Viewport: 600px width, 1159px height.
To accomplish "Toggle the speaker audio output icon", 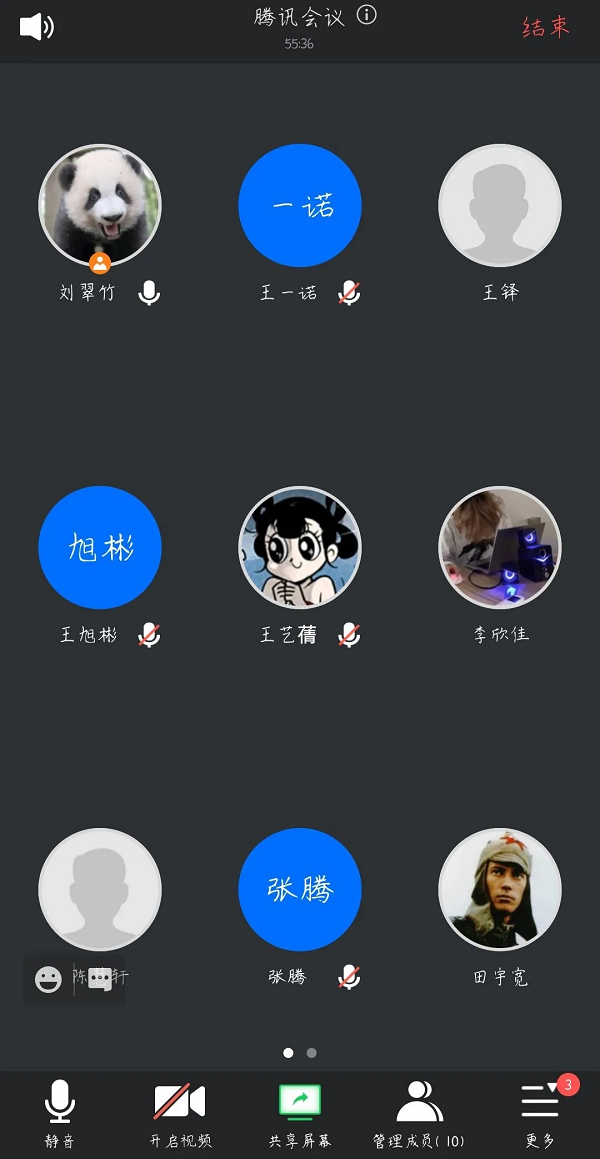I will click(36, 26).
